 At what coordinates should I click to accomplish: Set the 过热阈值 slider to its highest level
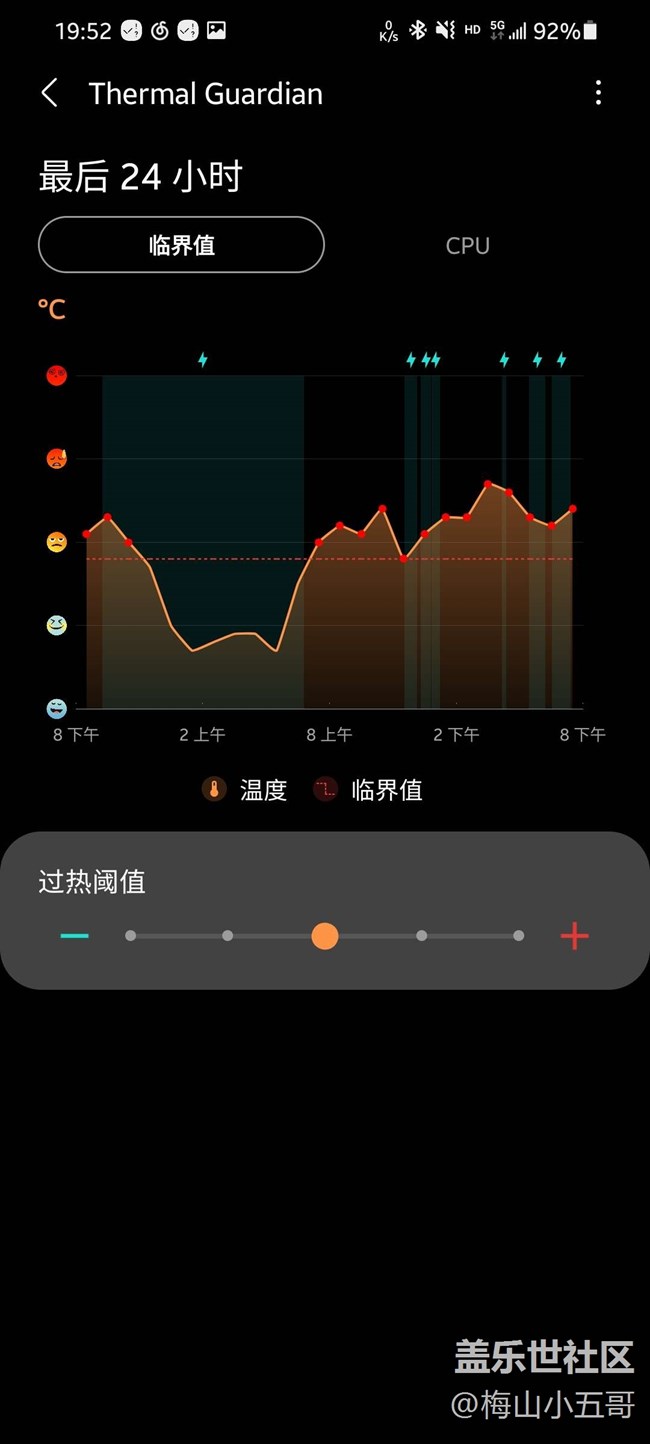518,936
